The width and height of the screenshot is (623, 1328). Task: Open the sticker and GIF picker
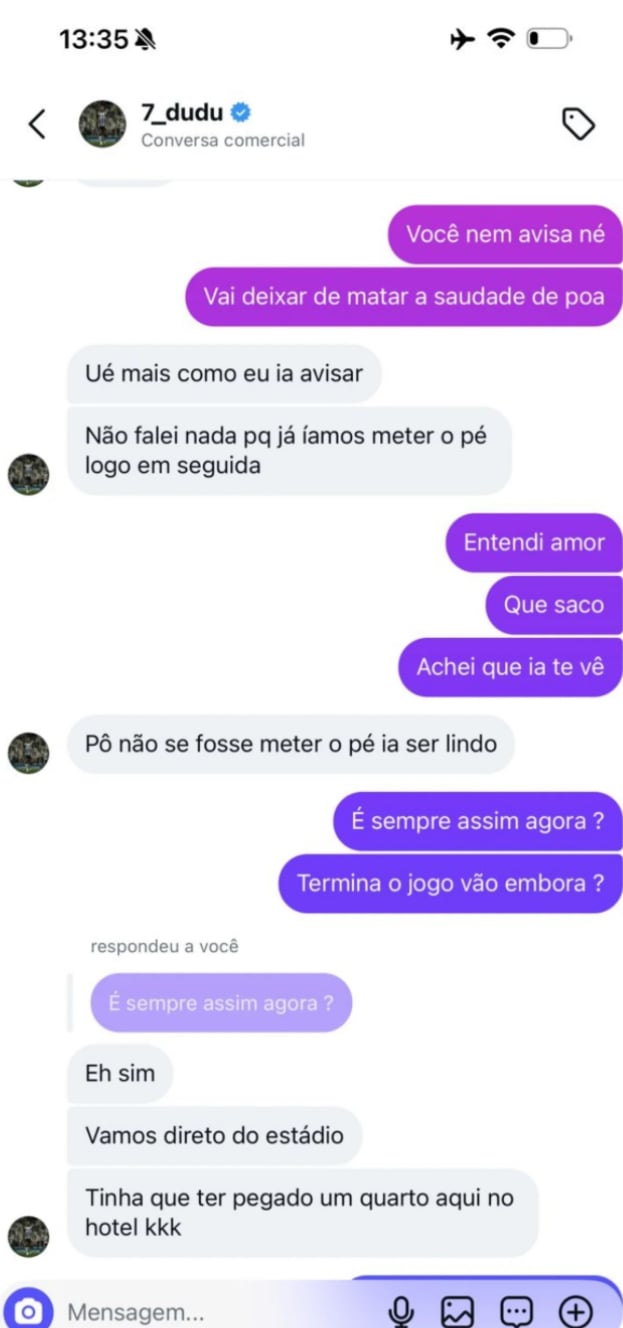(x=516, y=1310)
